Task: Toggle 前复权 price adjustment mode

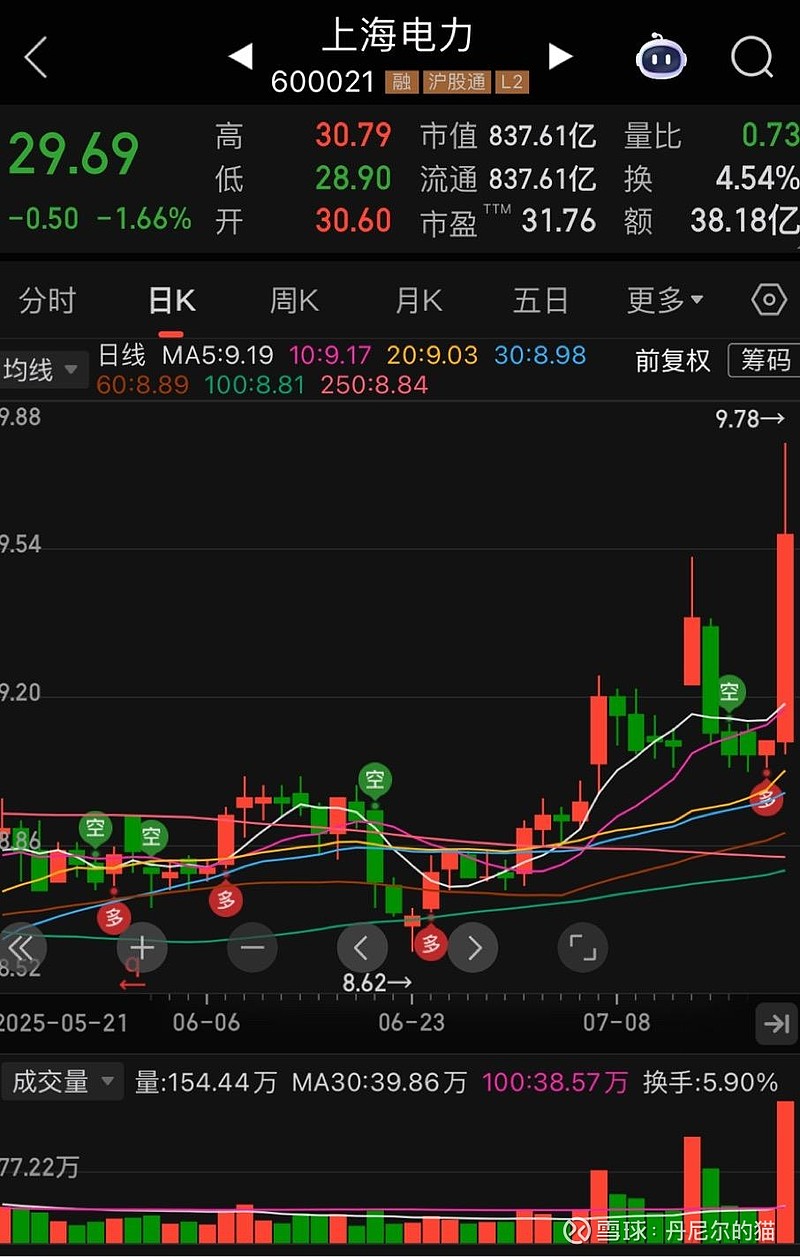Action: click(673, 362)
